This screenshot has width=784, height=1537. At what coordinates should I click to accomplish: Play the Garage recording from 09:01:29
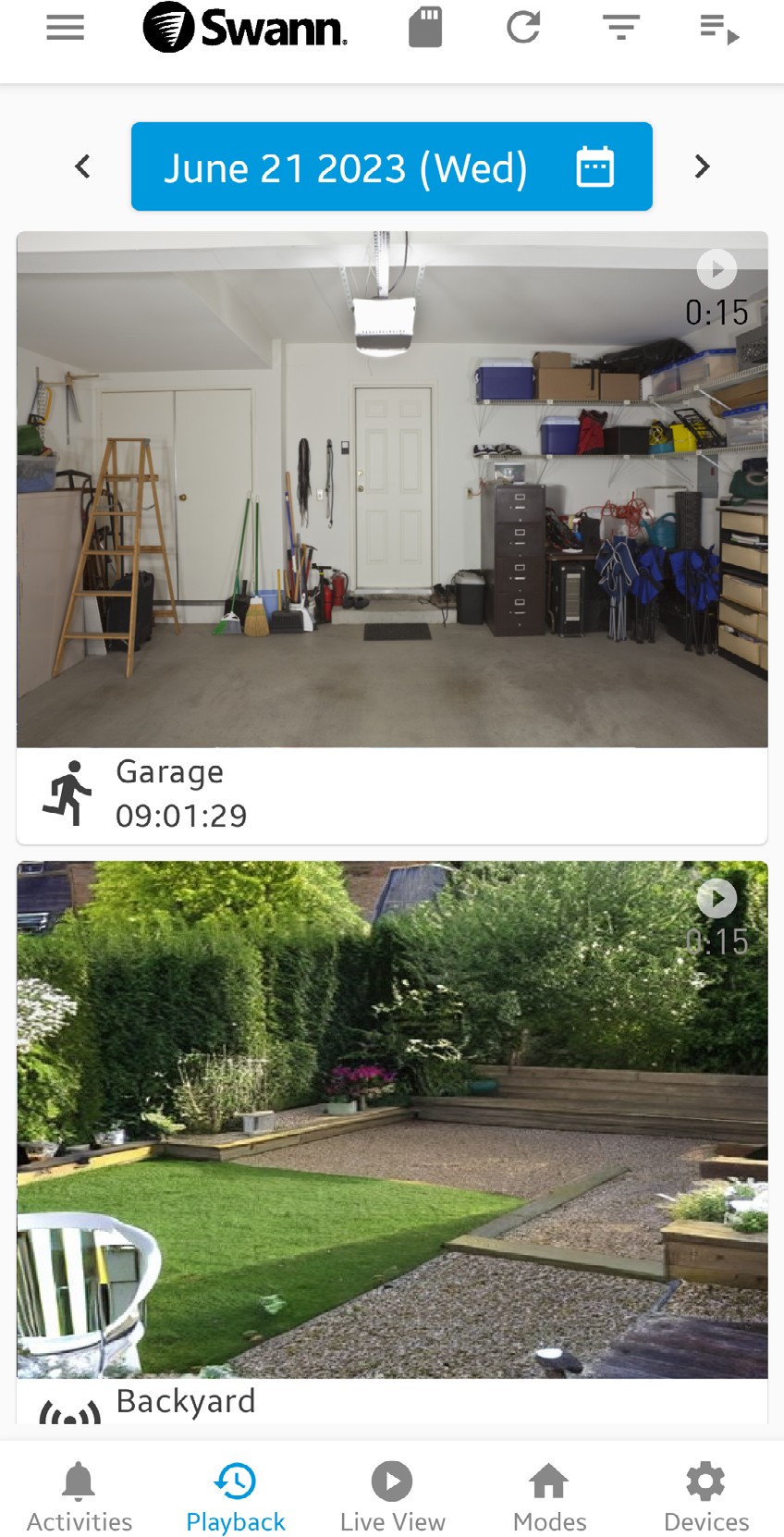[717, 270]
